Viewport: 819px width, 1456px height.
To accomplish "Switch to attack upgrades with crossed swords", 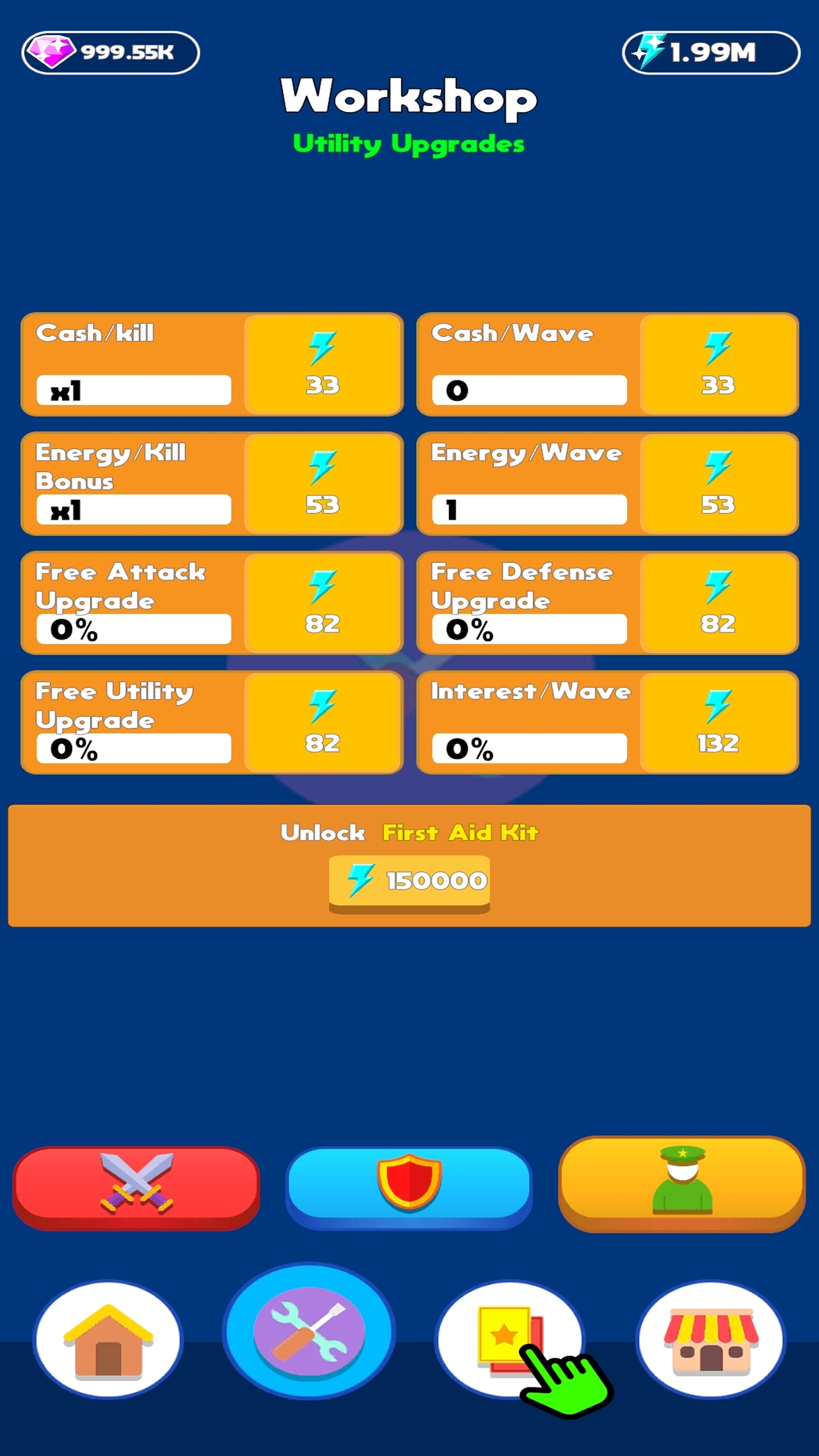I will coord(136,1188).
